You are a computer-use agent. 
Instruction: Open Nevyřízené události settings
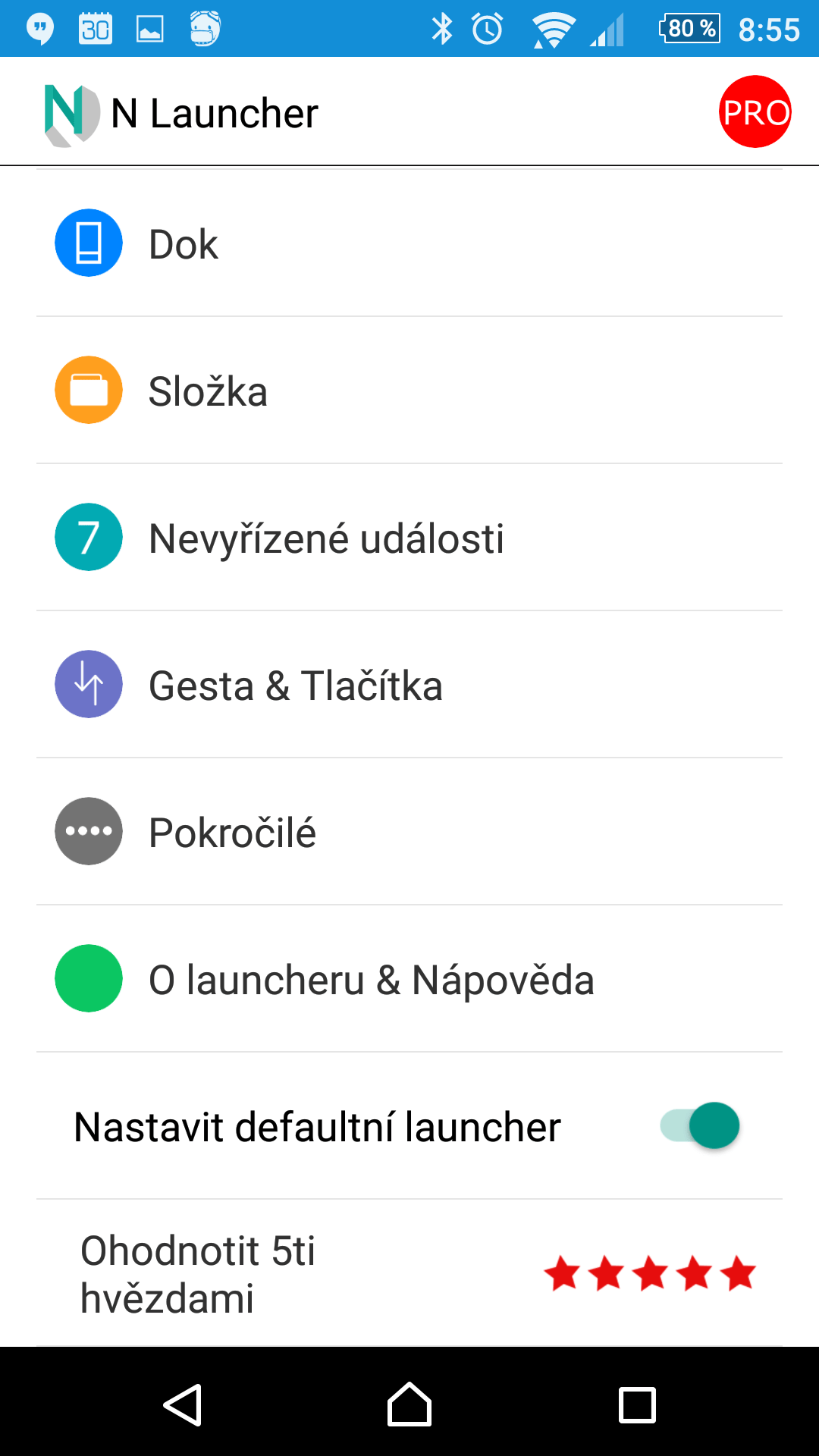409,538
